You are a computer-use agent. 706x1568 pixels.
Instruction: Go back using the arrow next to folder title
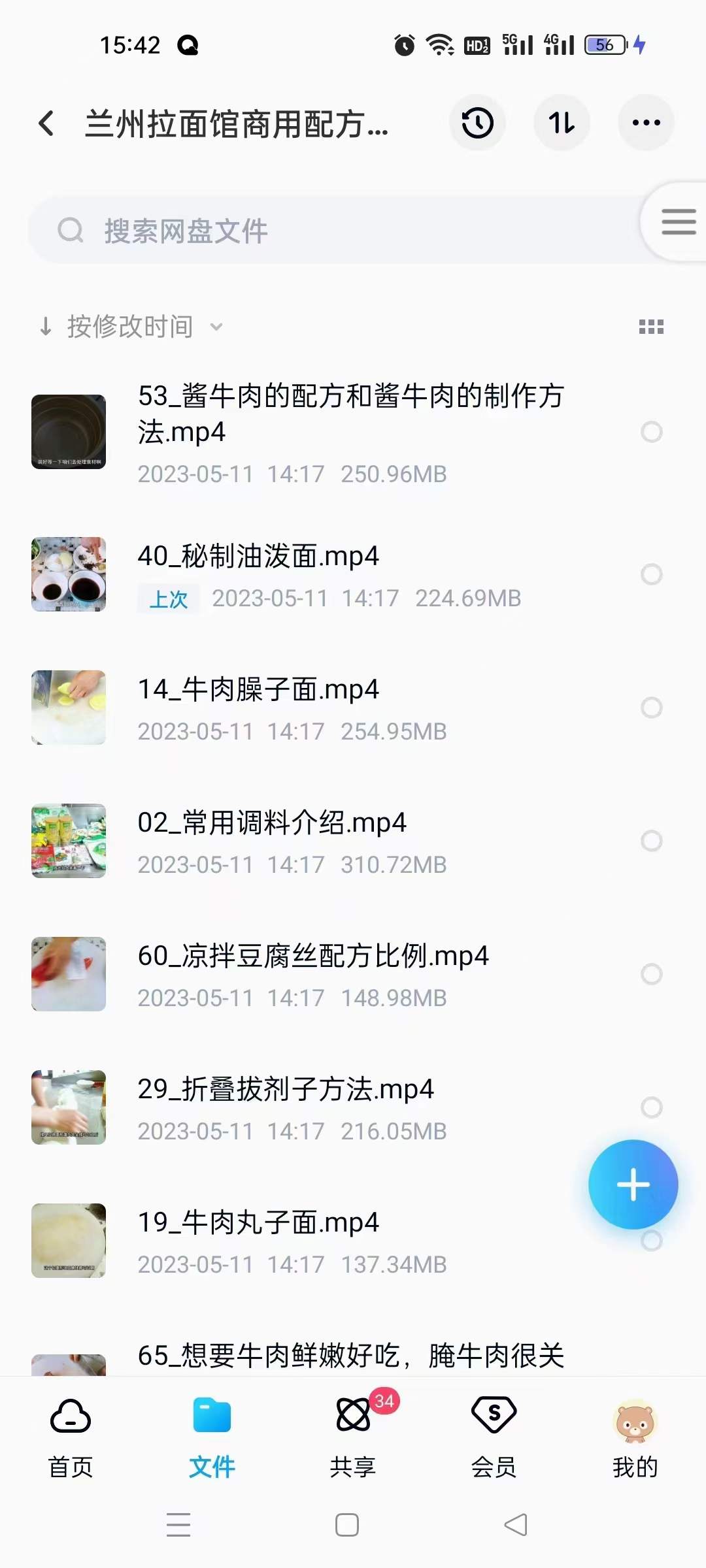tap(46, 123)
